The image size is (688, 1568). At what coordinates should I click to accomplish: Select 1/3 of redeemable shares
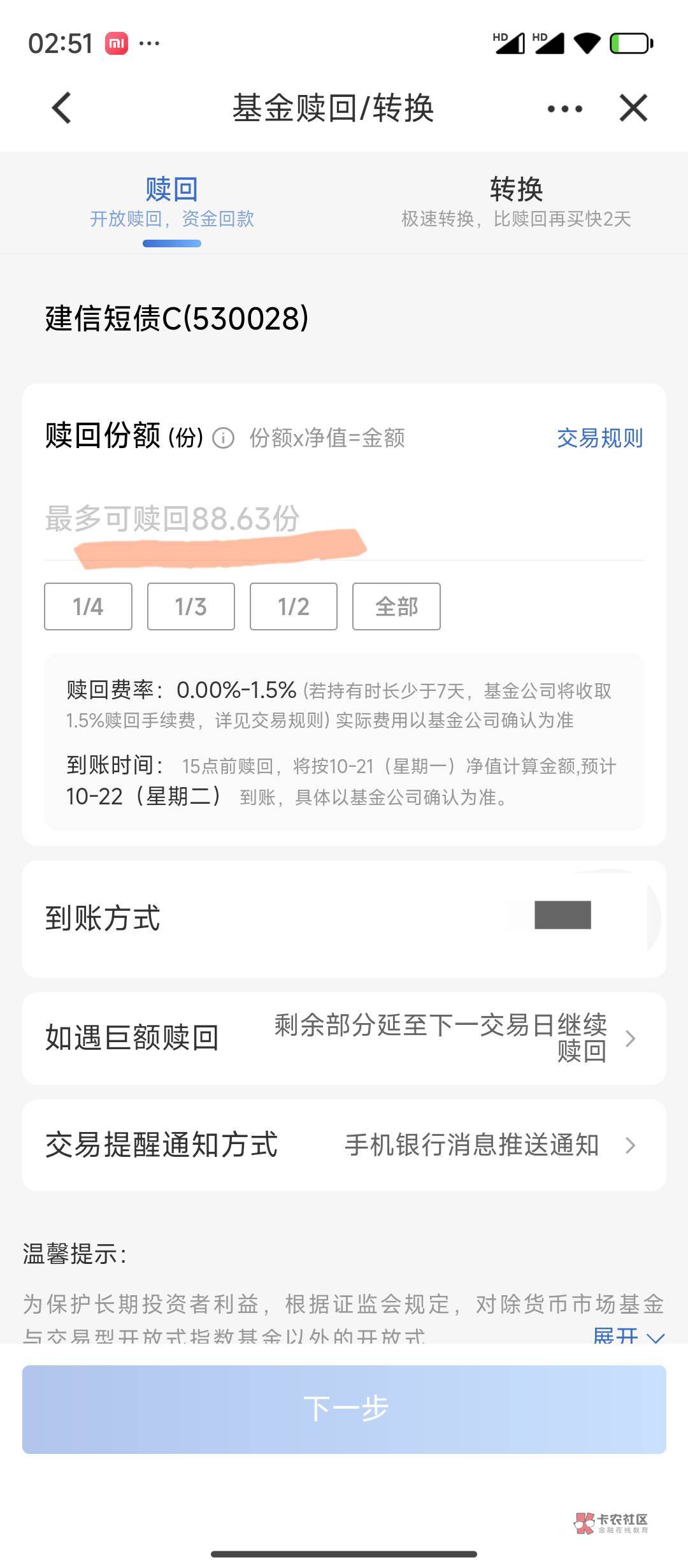pos(191,606)
